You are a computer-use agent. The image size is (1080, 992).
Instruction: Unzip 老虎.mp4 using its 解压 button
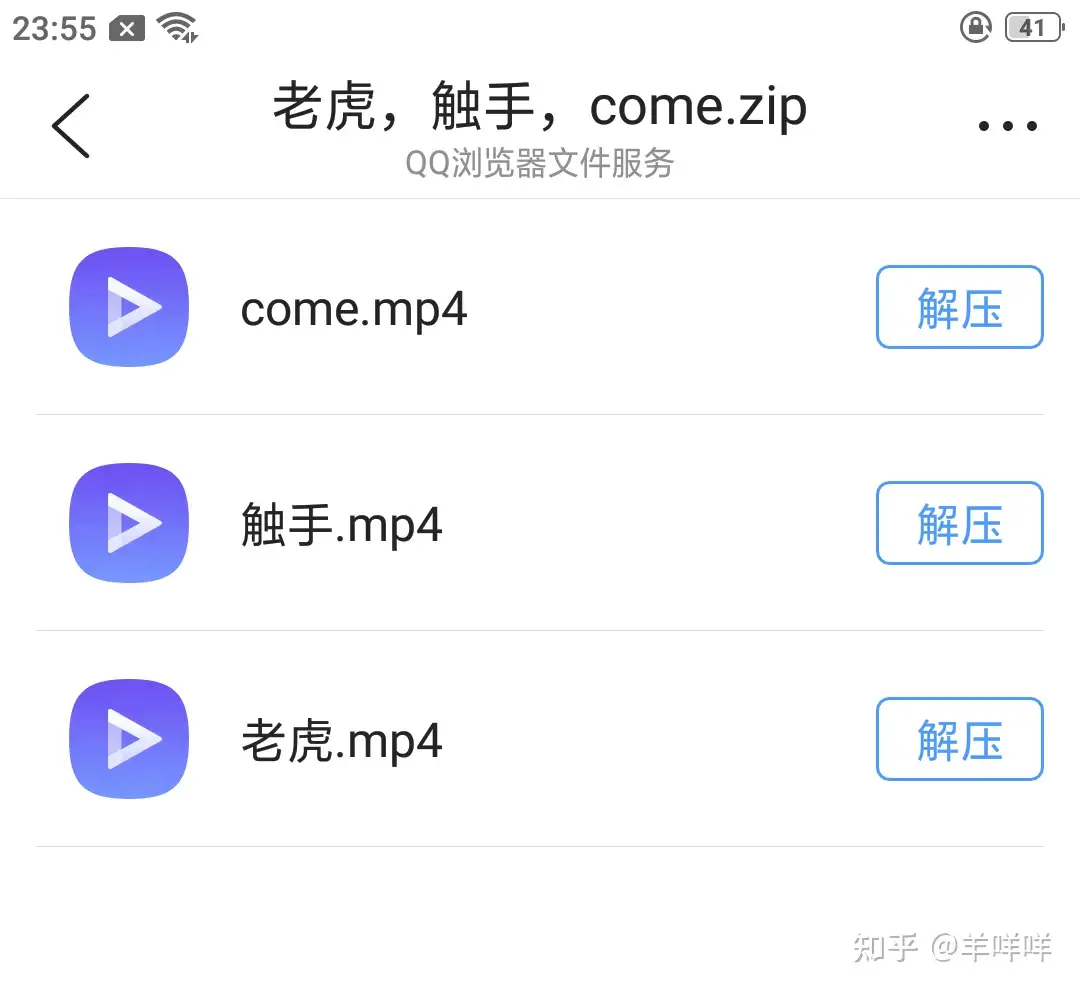pyautogui.click(x=959, y=740)
